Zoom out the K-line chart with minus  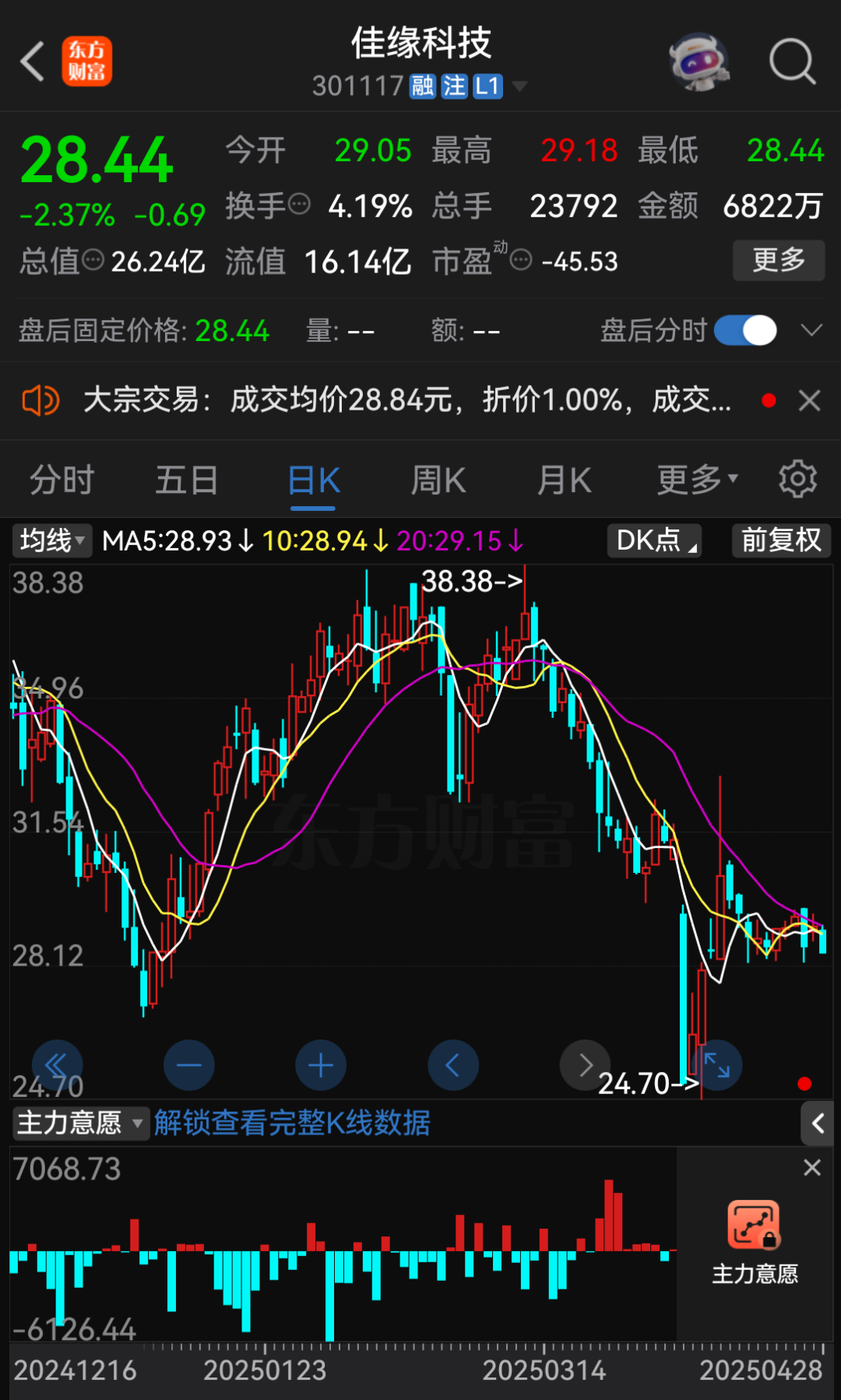pyautogui.click(x=189, y=1065)
